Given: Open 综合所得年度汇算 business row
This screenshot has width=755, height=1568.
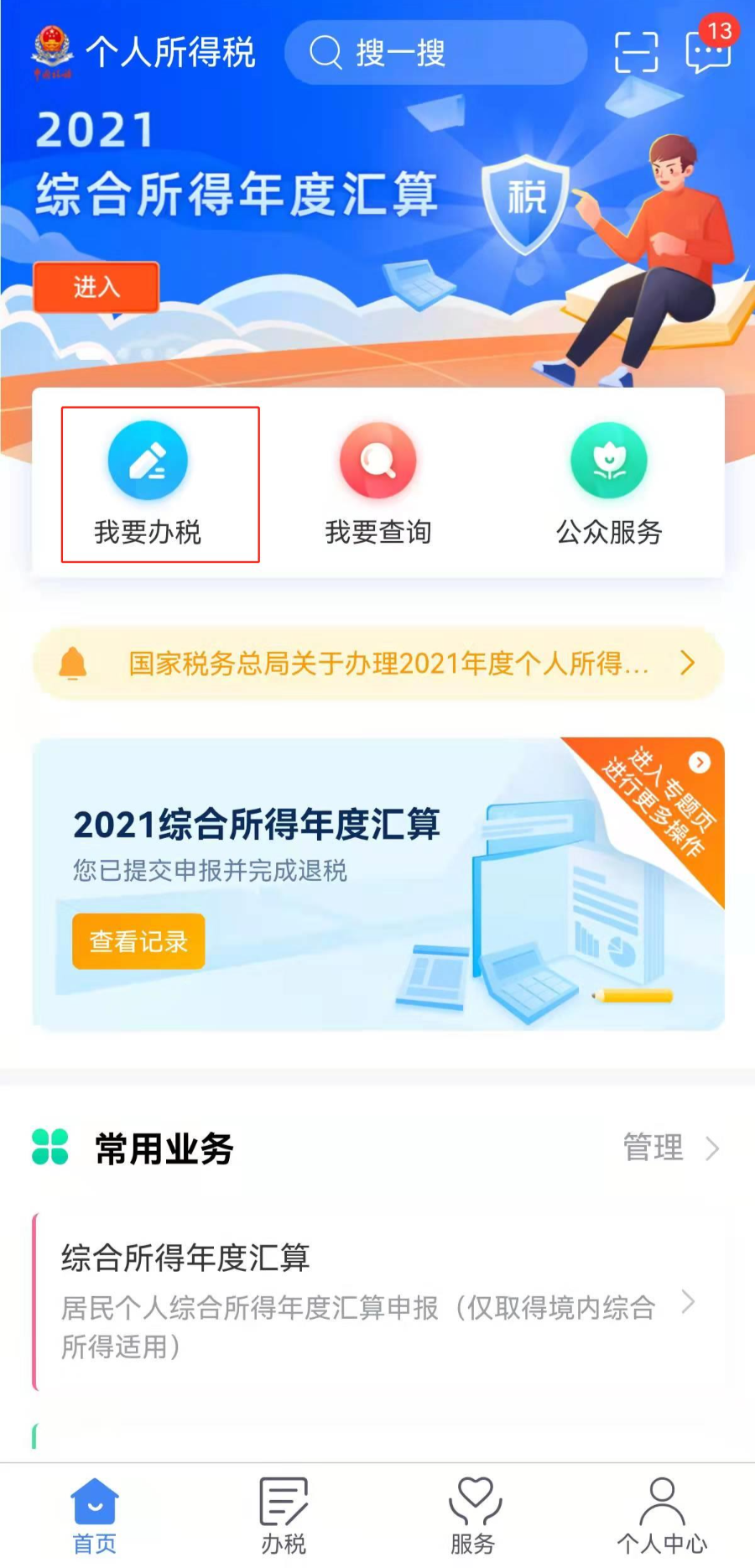Looking at the screenshot, I should point(378,1301).
